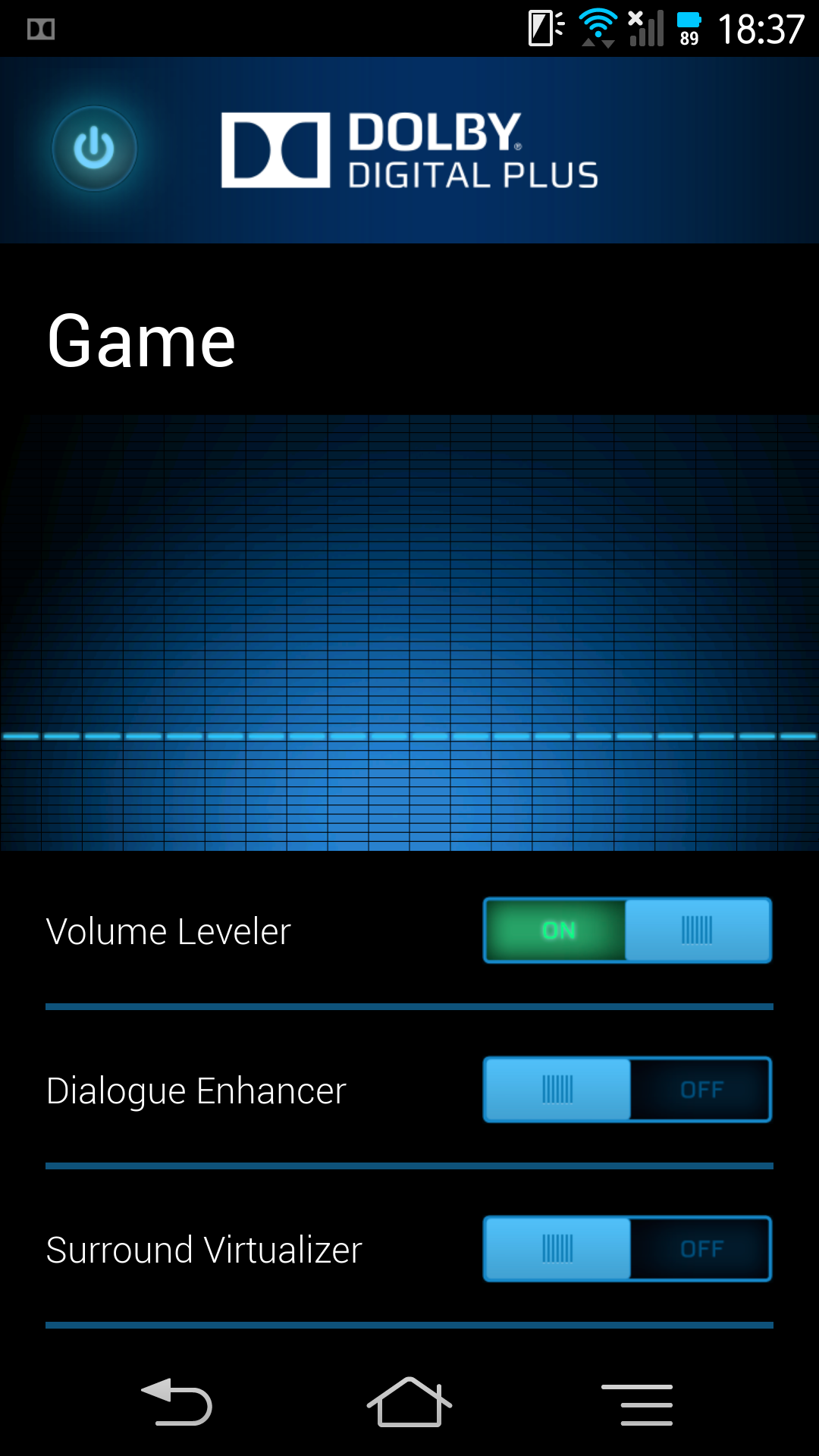This screenshot has width=819, height=1456.
Task: Open the system menu button
Action: coord(637,1404)
